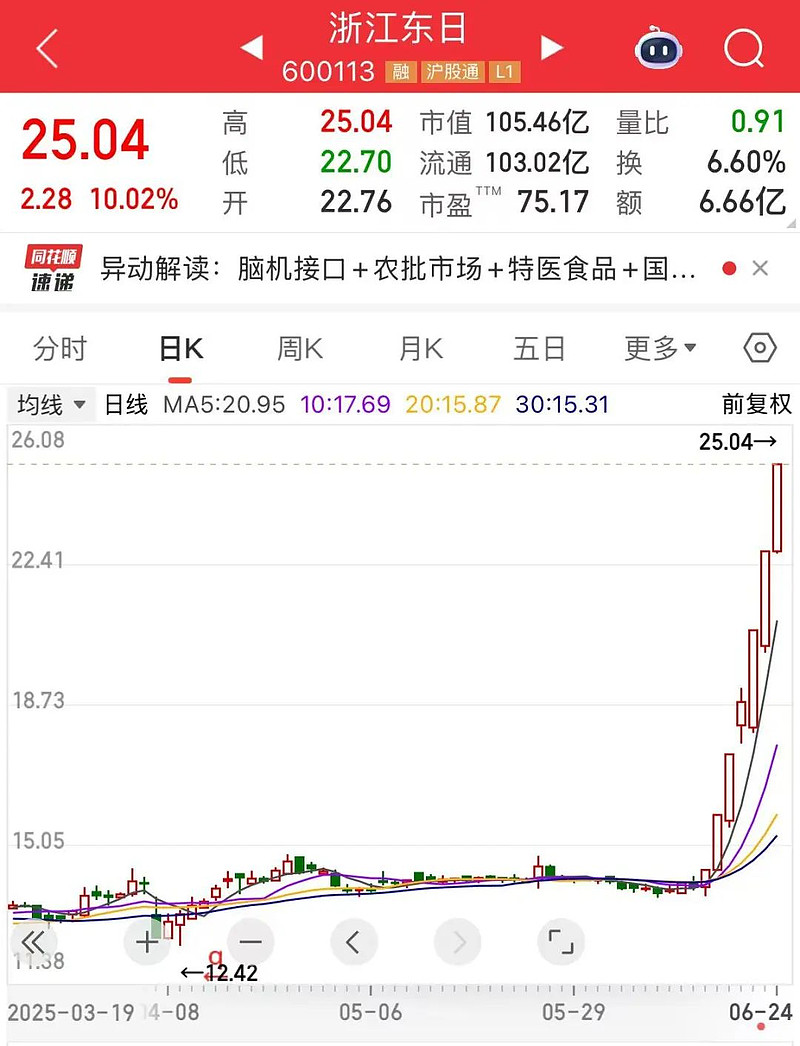Enter fullscreen landscape mode via corner-bracket icon
This screenshot has width=800, height=1046.
(x=561, y=942)
